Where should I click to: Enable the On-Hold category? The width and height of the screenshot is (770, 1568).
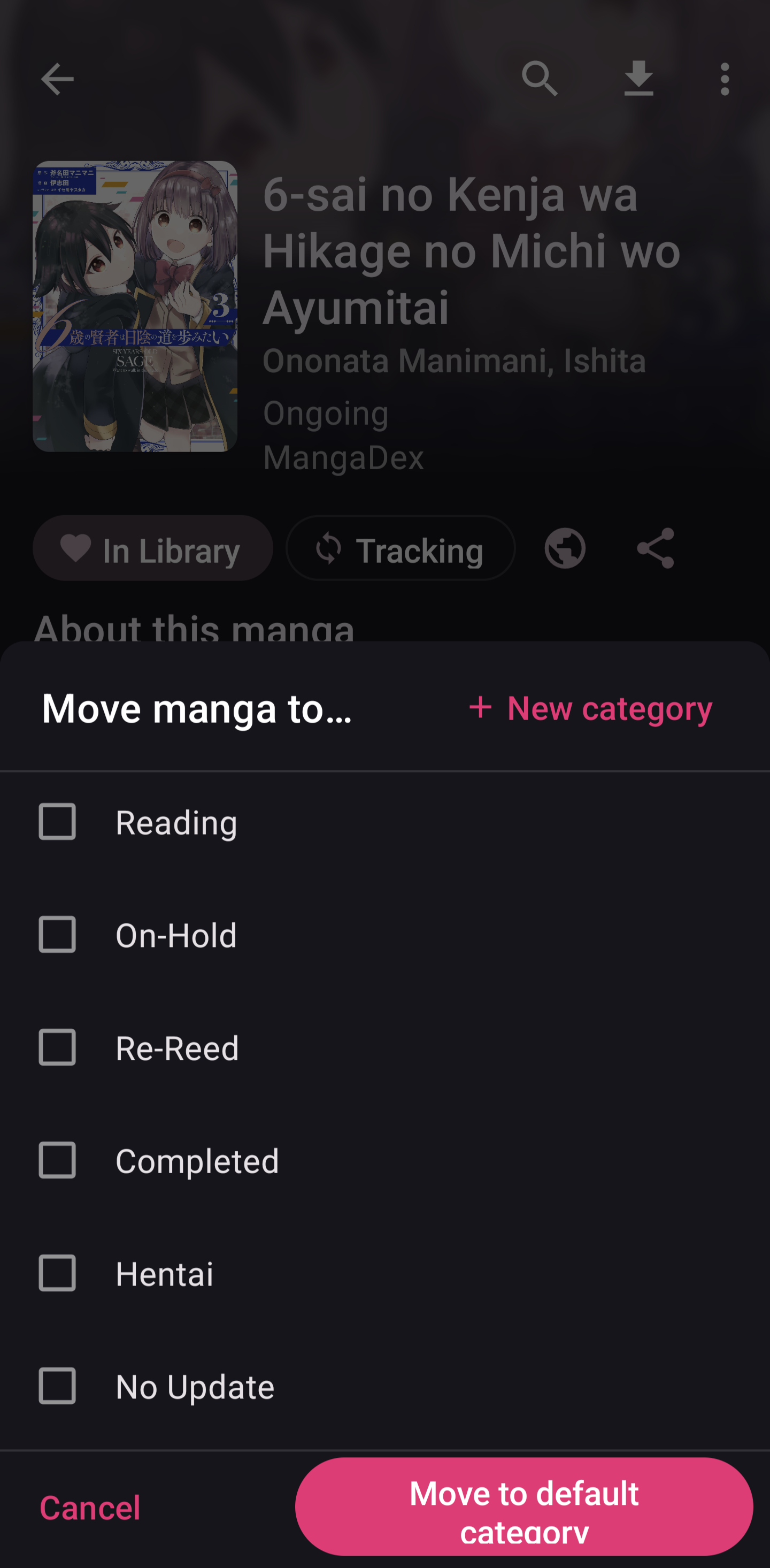pyautogui.click(x=57, y=936)
